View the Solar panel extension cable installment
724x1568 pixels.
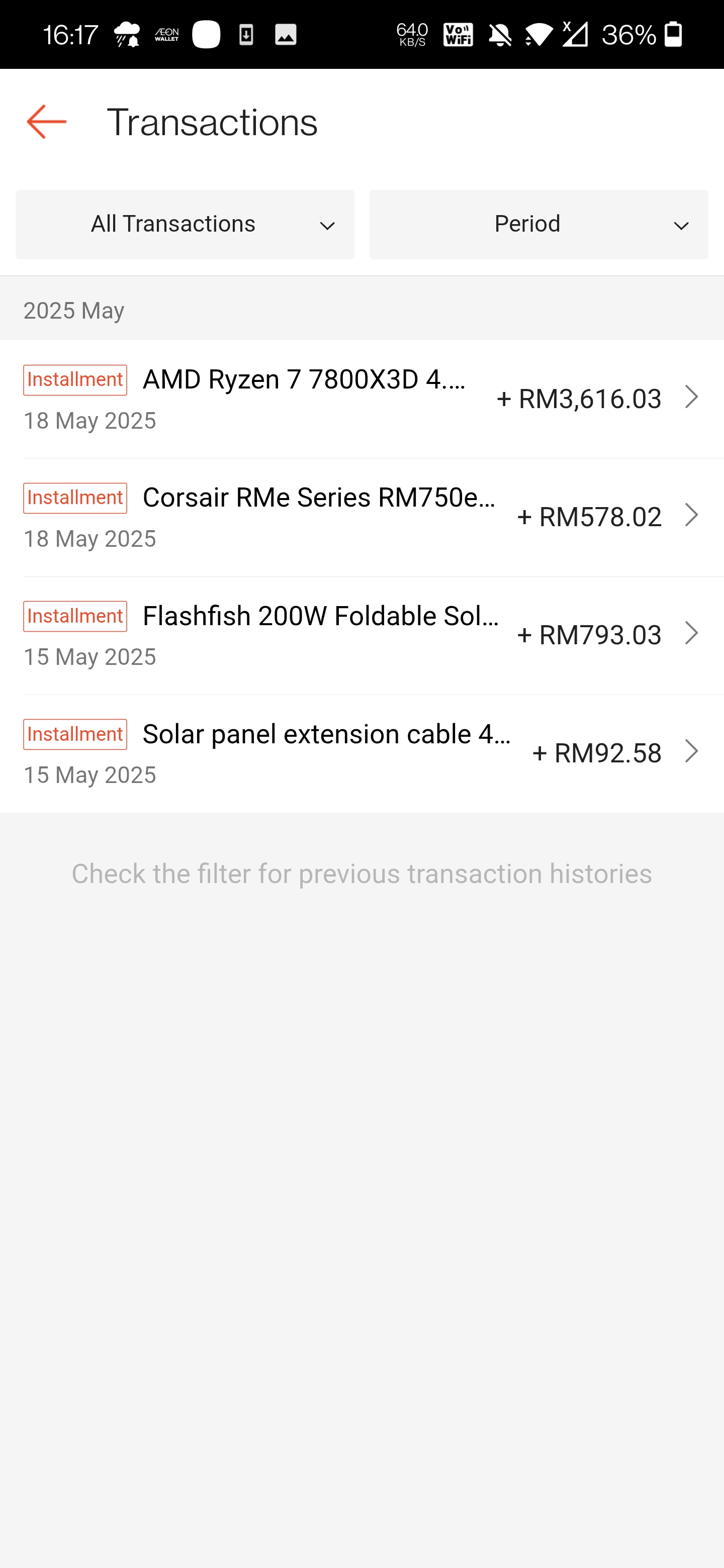click(x=361, y=753)
